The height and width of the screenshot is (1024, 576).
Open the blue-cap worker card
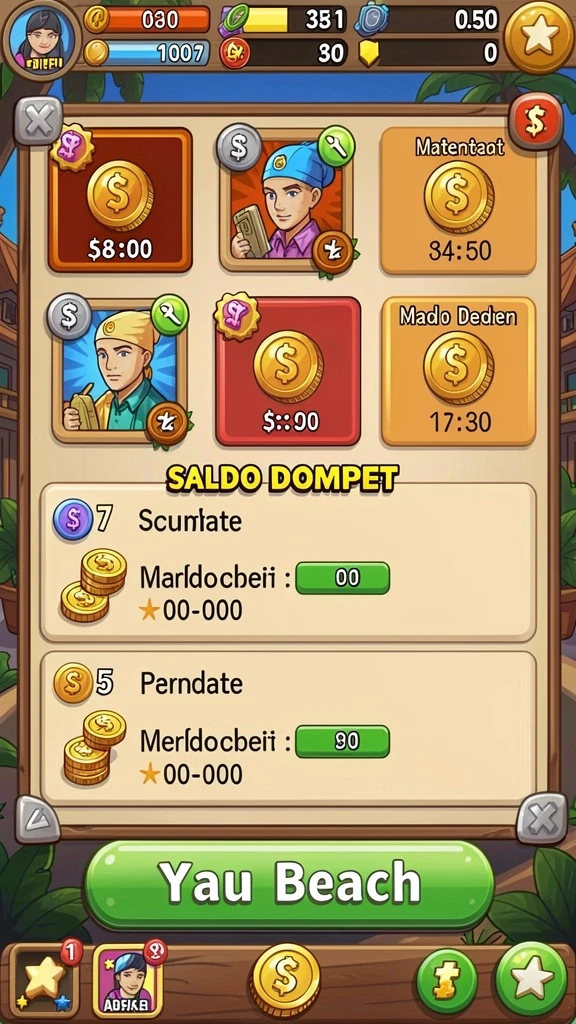[286, 200]
